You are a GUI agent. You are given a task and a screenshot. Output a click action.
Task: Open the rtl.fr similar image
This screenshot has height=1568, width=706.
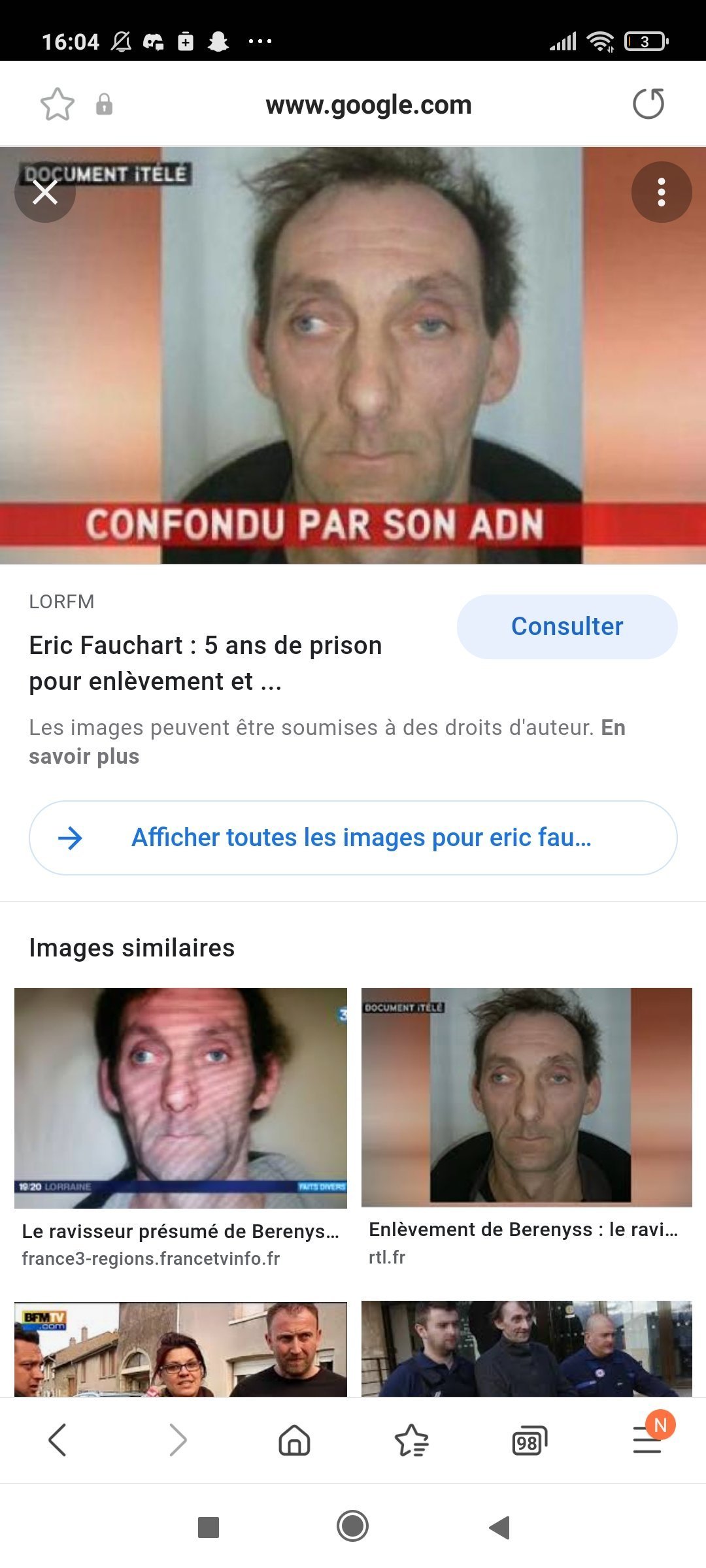526,1098
